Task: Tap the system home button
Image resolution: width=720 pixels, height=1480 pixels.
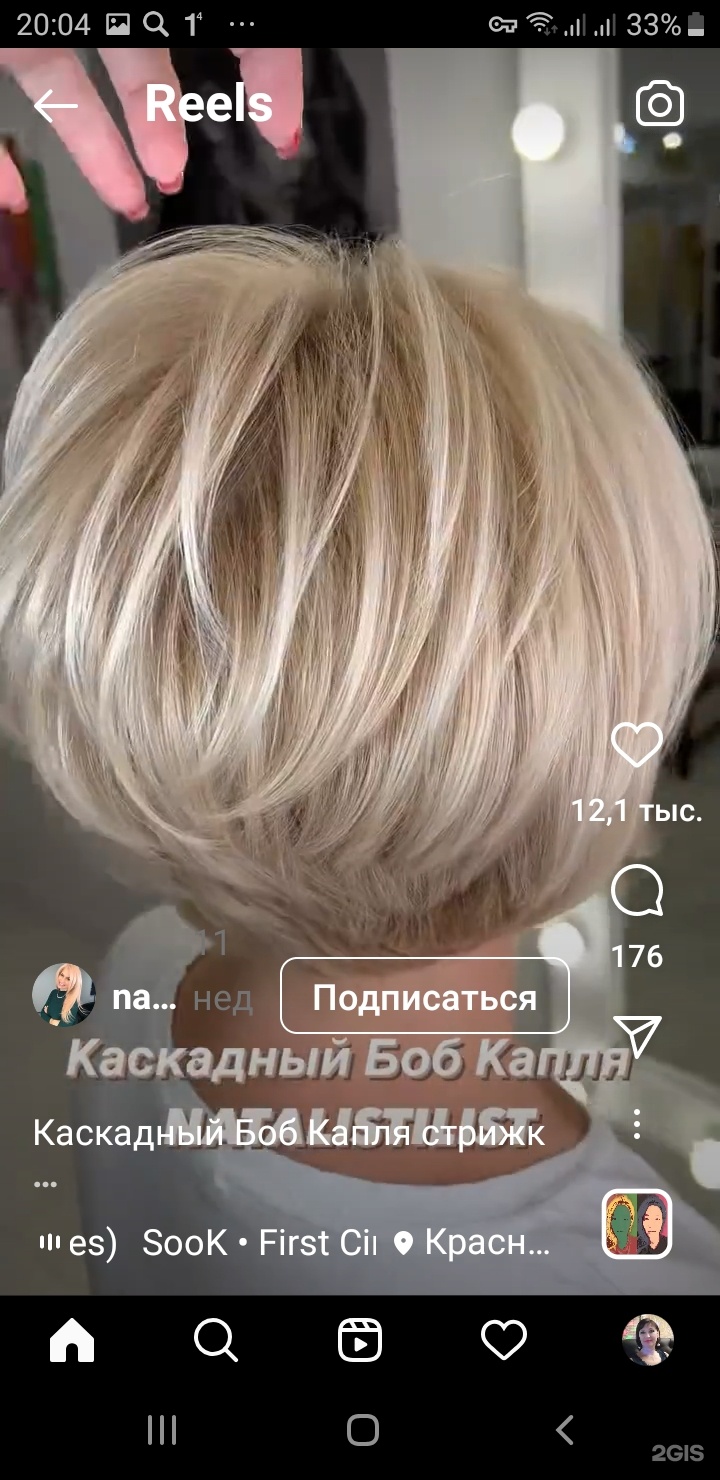Action: pos(362,1430)
